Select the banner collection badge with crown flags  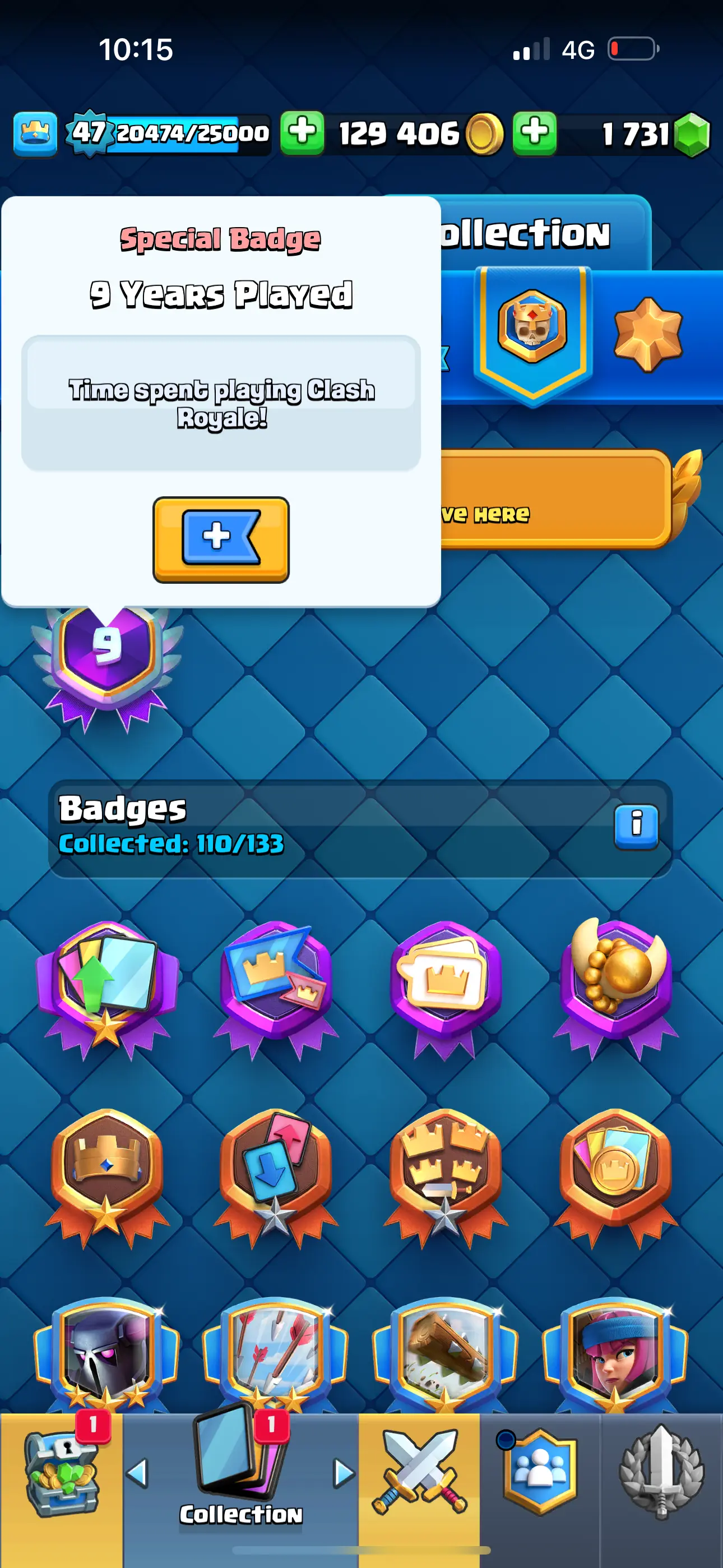(276, 986)
